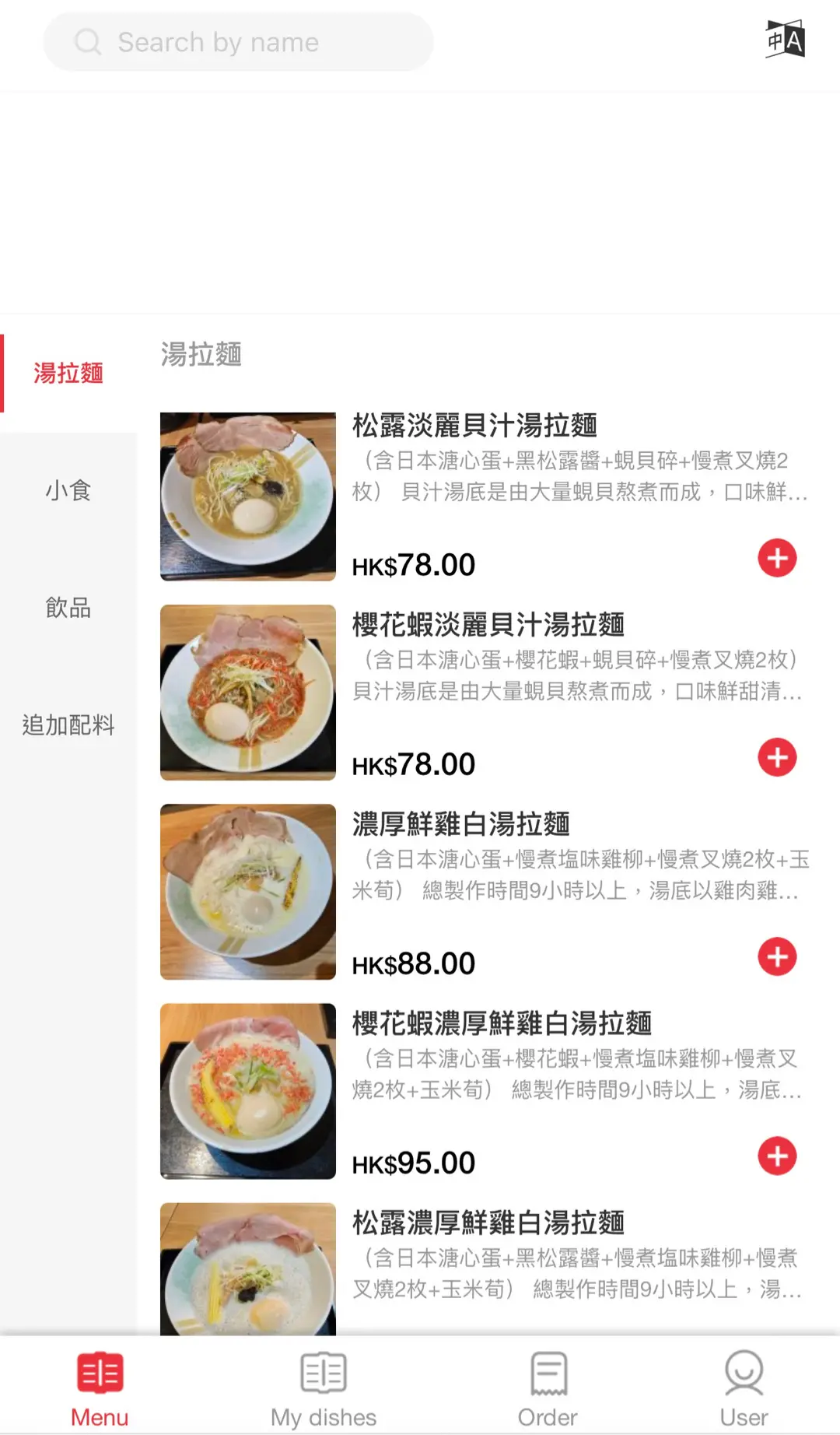Screen dimensions: 840x1435
Task: Add 松露淡麗貝汁湯拉麵 to the order
Action: [777, 558]
